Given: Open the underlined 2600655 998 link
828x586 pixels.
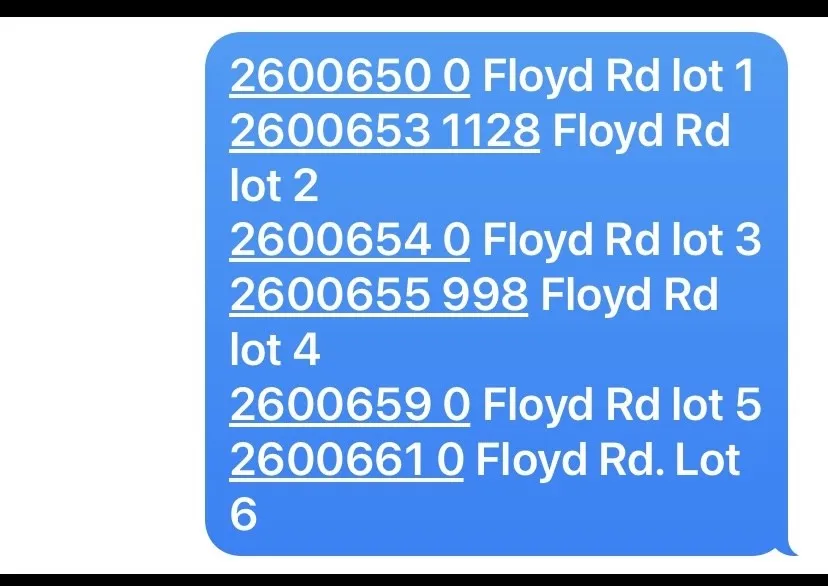Looking at the screenshot, I should pos(378,295).
